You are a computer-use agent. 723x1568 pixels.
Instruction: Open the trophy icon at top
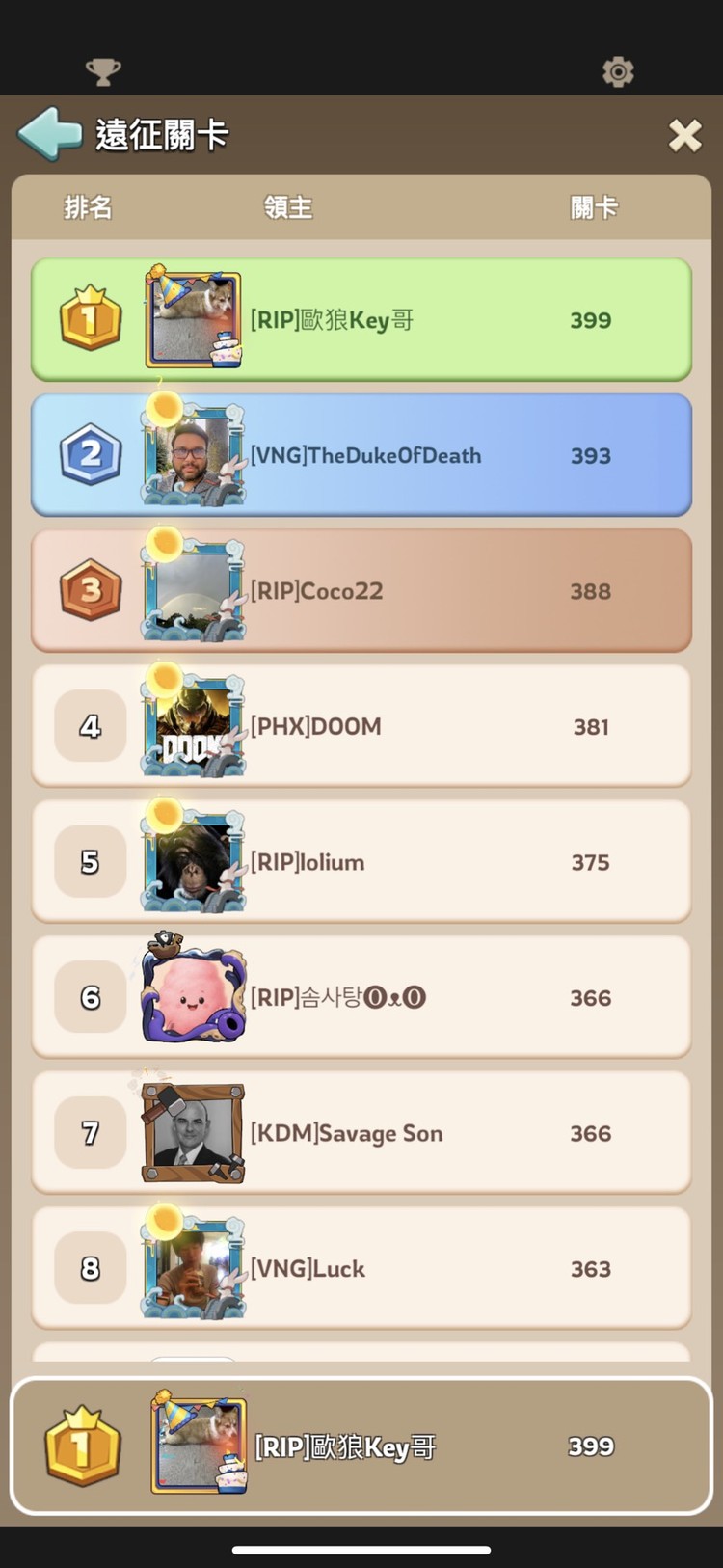(103, 71)
